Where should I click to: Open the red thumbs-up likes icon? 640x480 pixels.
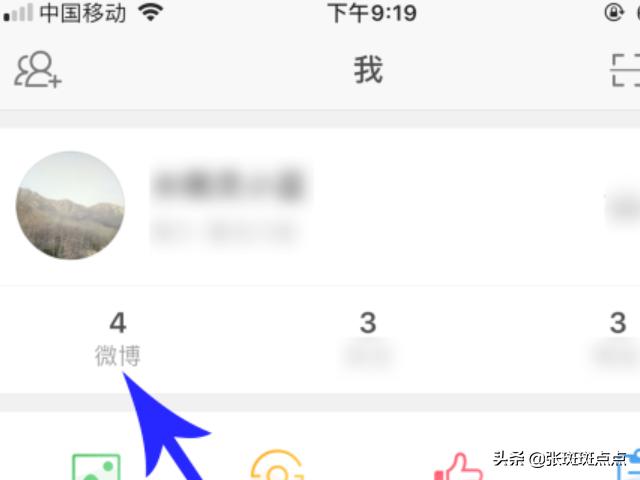(458, 468)
